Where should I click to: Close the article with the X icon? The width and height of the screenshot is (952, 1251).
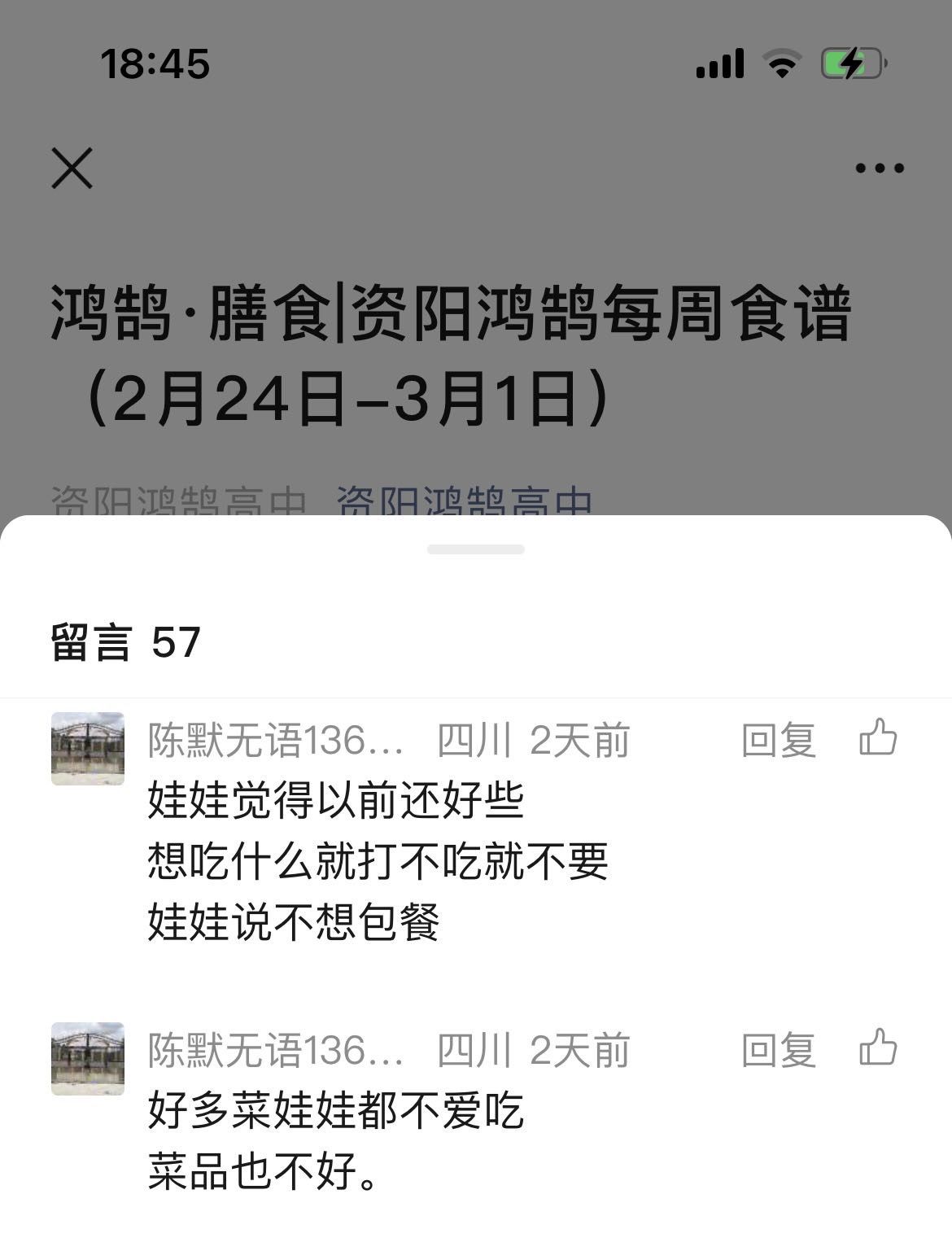pos(72,168)
